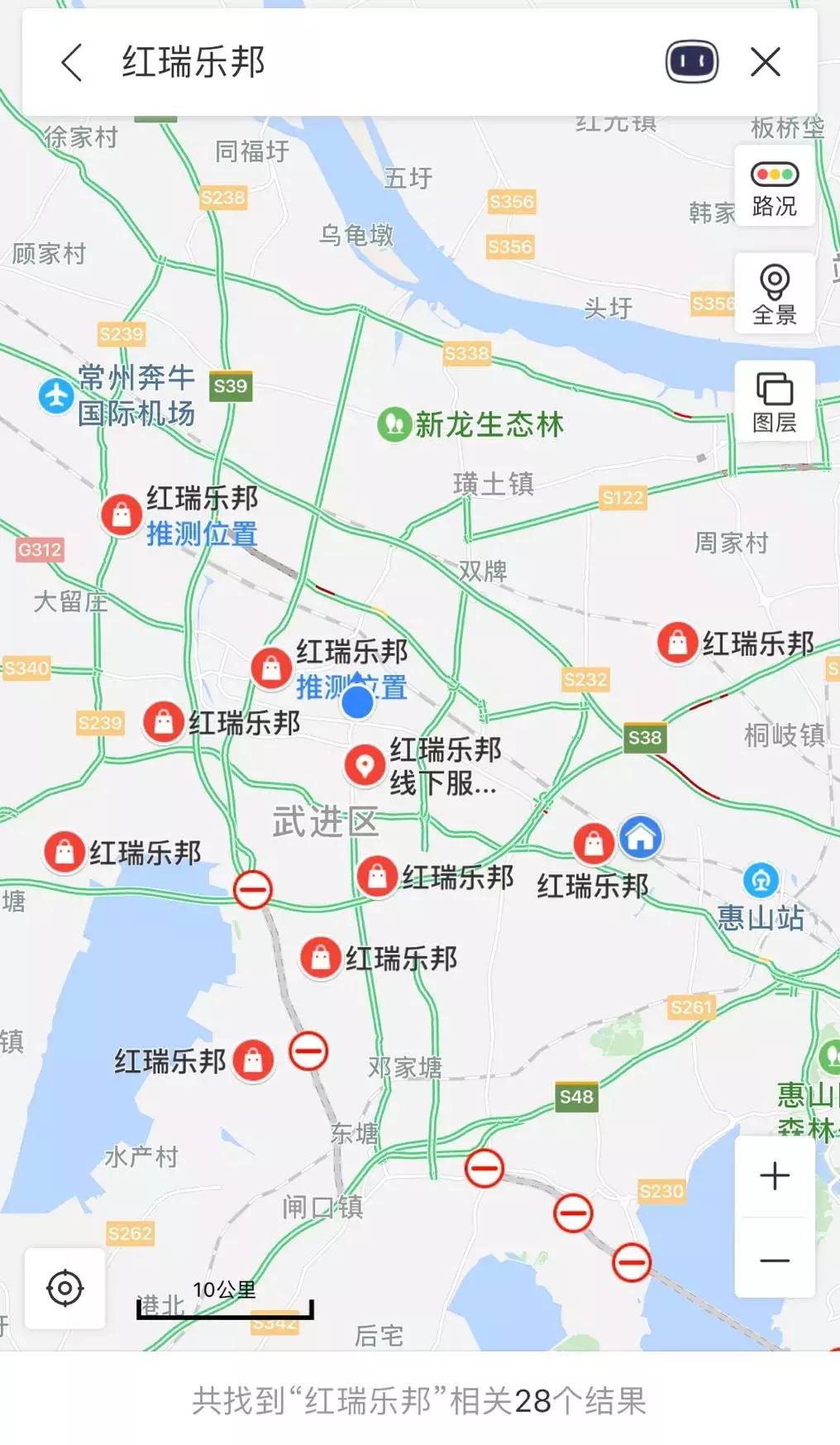Viewport: 840px width, 1445px height.
Task: Open the 全景 panorama view
Action: [x=774, y=294]
